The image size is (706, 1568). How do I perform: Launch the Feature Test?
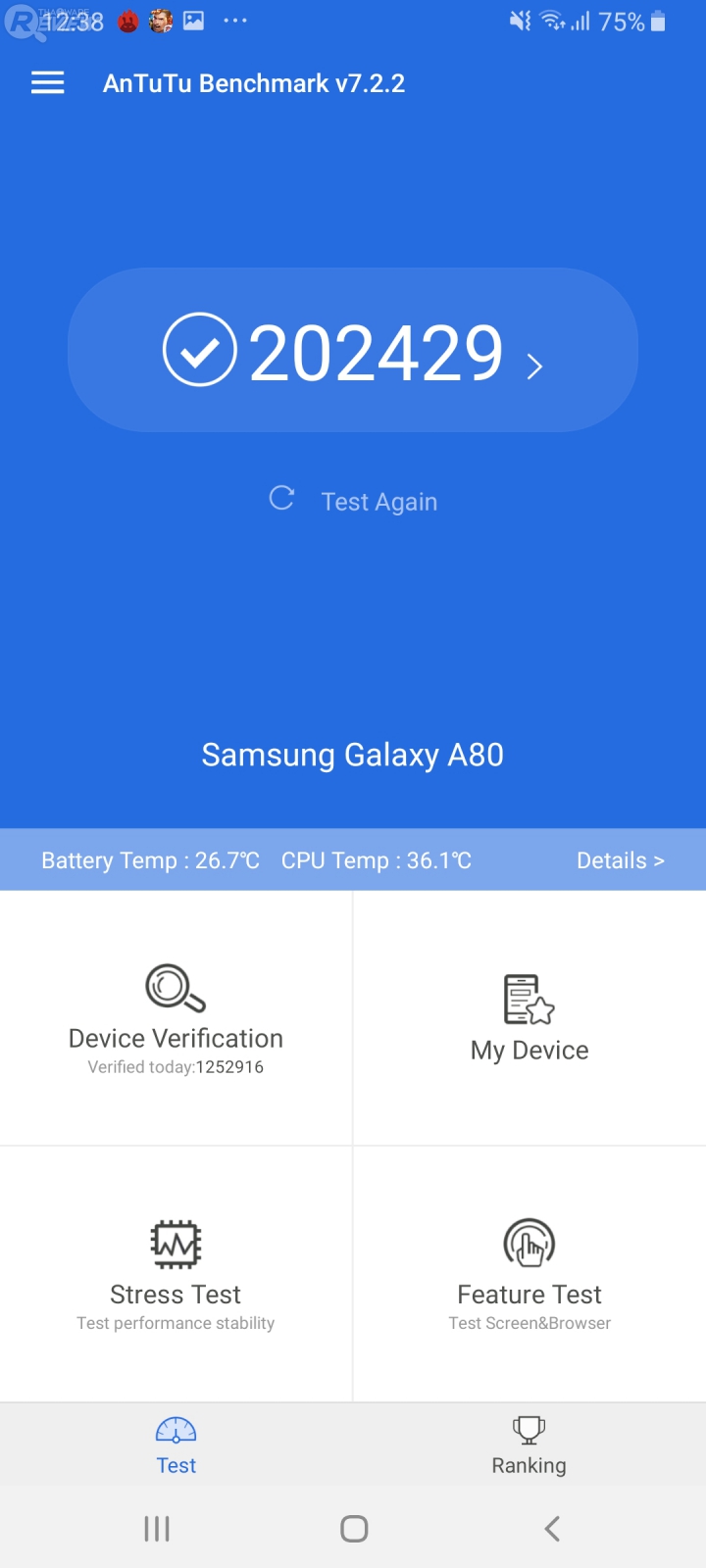529,1274
